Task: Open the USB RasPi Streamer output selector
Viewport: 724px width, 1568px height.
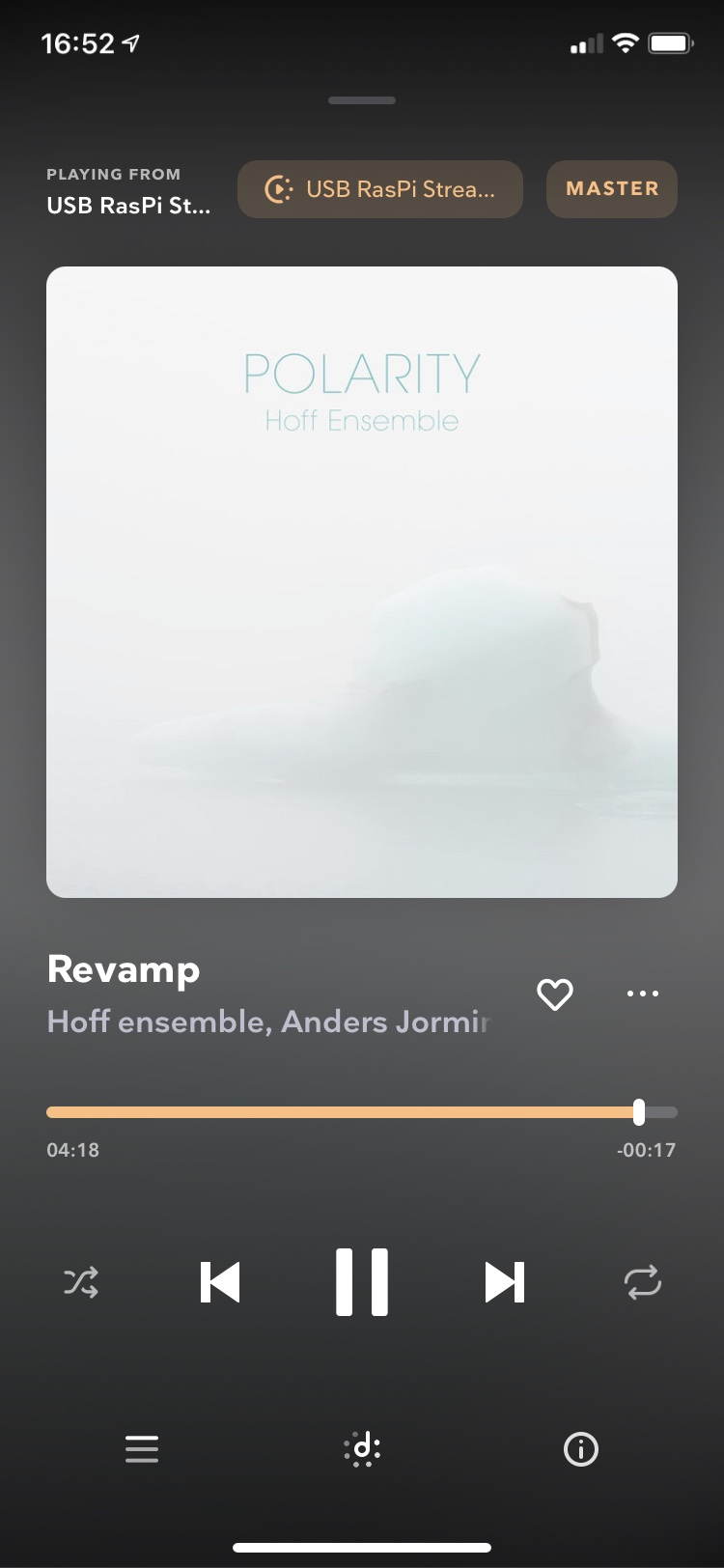Action: pyautogui.click(x=380, y=189)
